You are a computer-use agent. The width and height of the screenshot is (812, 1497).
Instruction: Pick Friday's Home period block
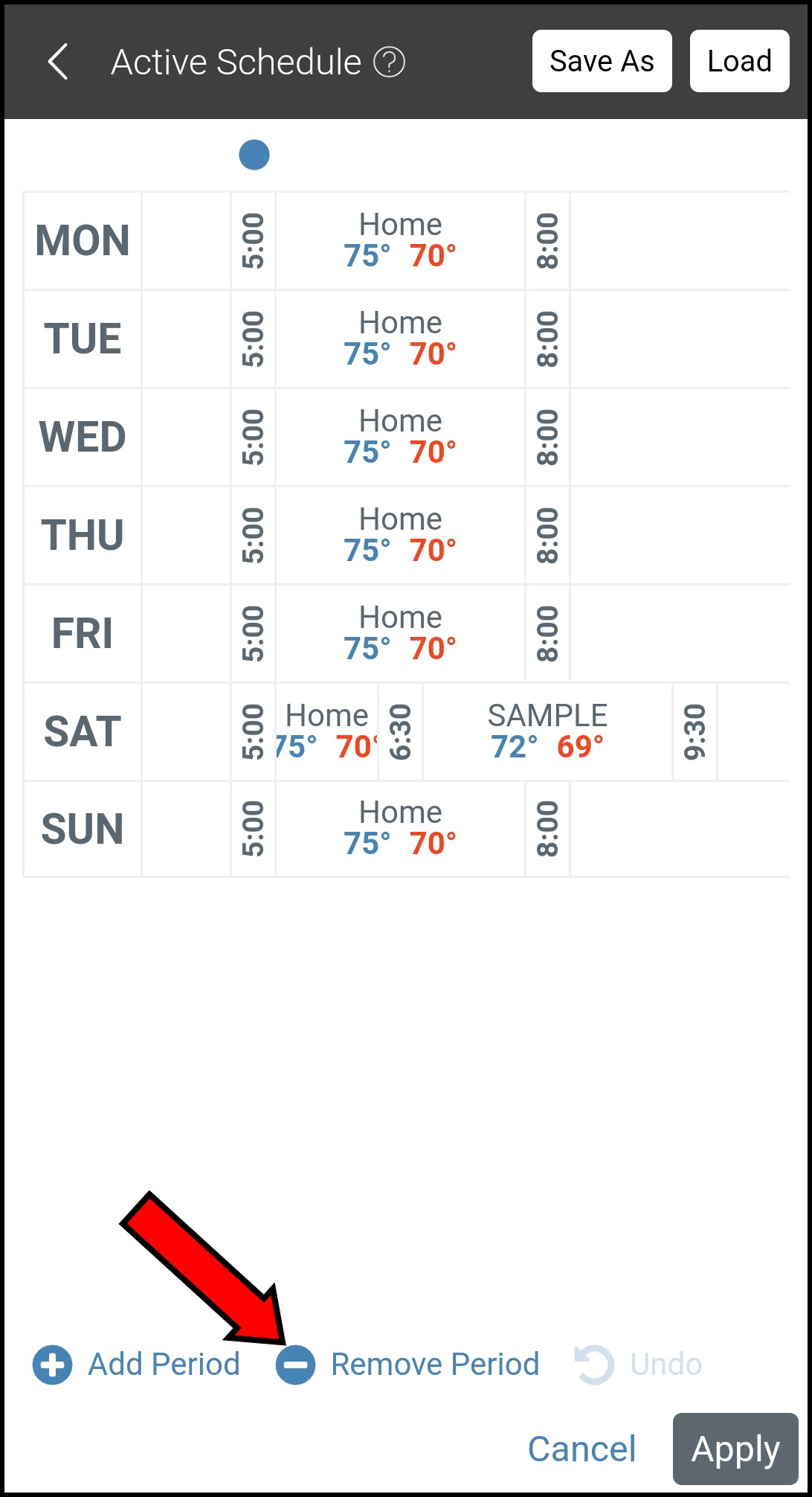click(400, 633)
